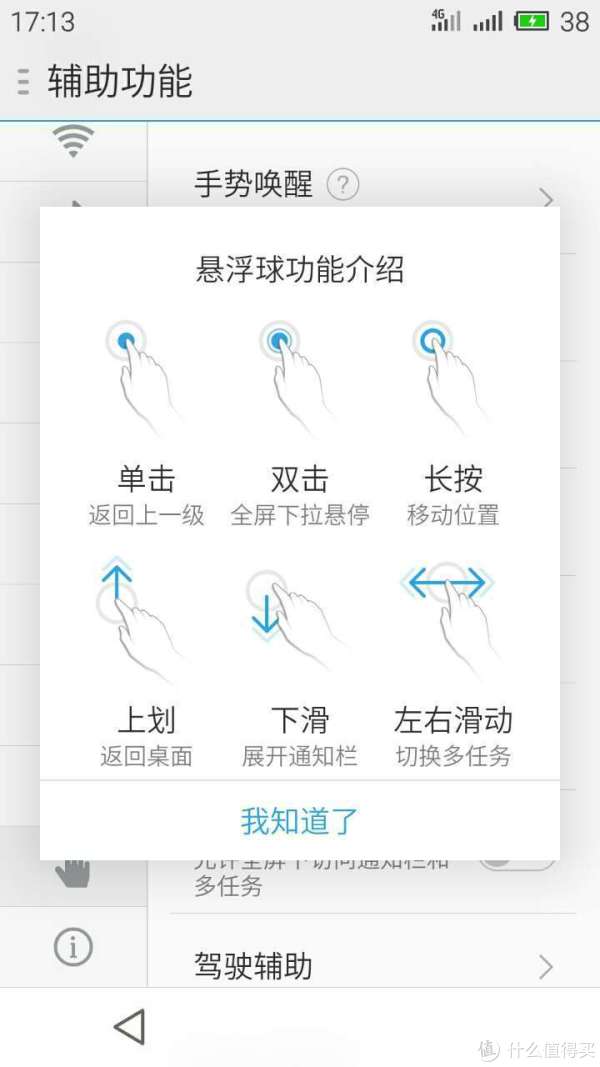Select the Wi-Fi icon in the sidebar
The image size is (600, 1067).
point(73,141)
